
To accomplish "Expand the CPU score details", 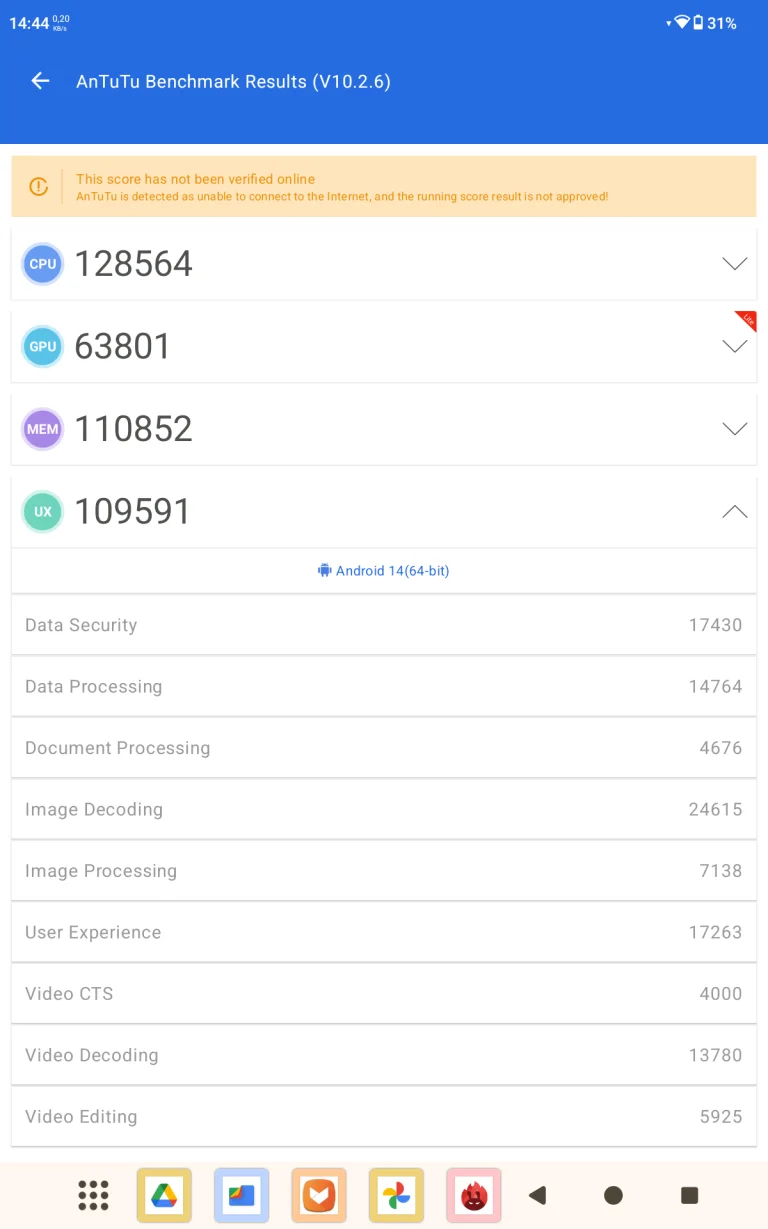I will click(x=734, y=264).
